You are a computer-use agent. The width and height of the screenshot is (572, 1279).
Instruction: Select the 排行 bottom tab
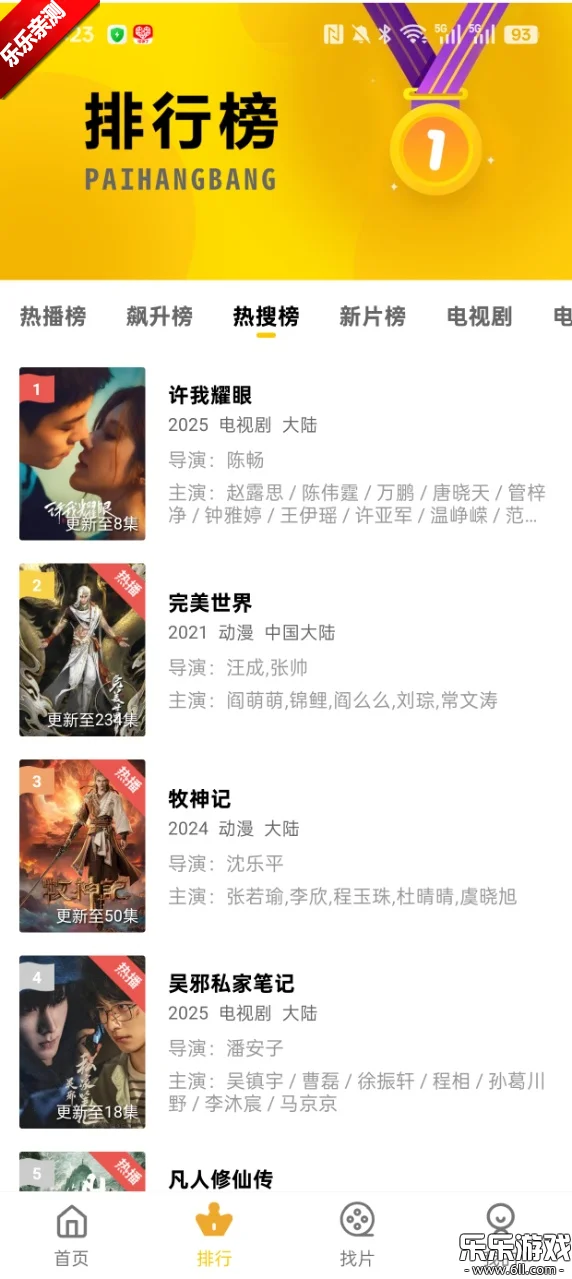pos(214,1235)
